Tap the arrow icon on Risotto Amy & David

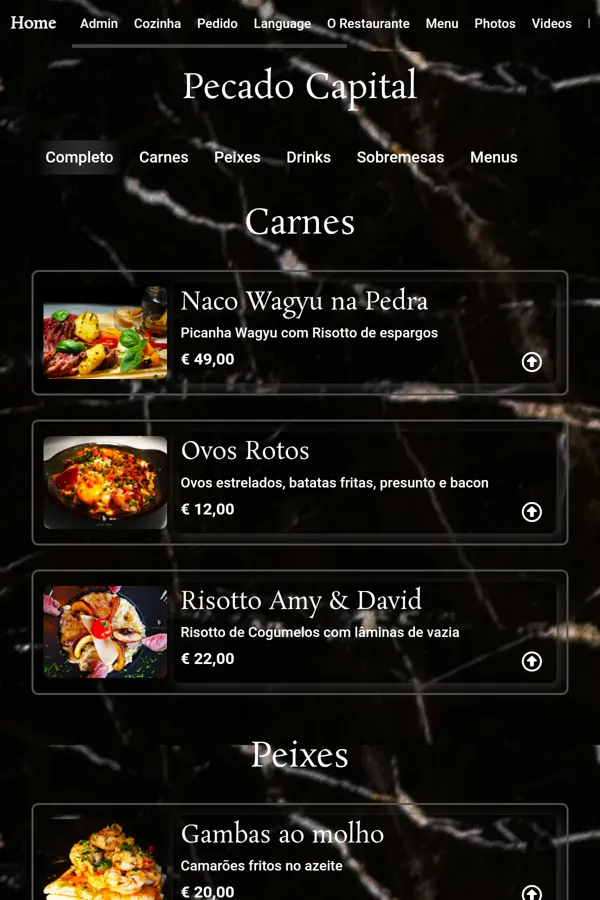(x=532, y=661)
